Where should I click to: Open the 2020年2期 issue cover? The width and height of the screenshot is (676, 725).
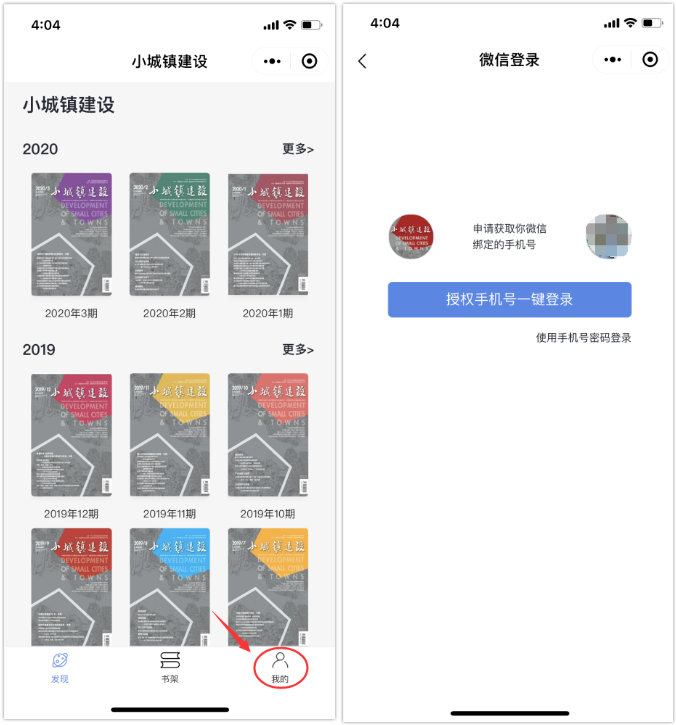(169, 235)
